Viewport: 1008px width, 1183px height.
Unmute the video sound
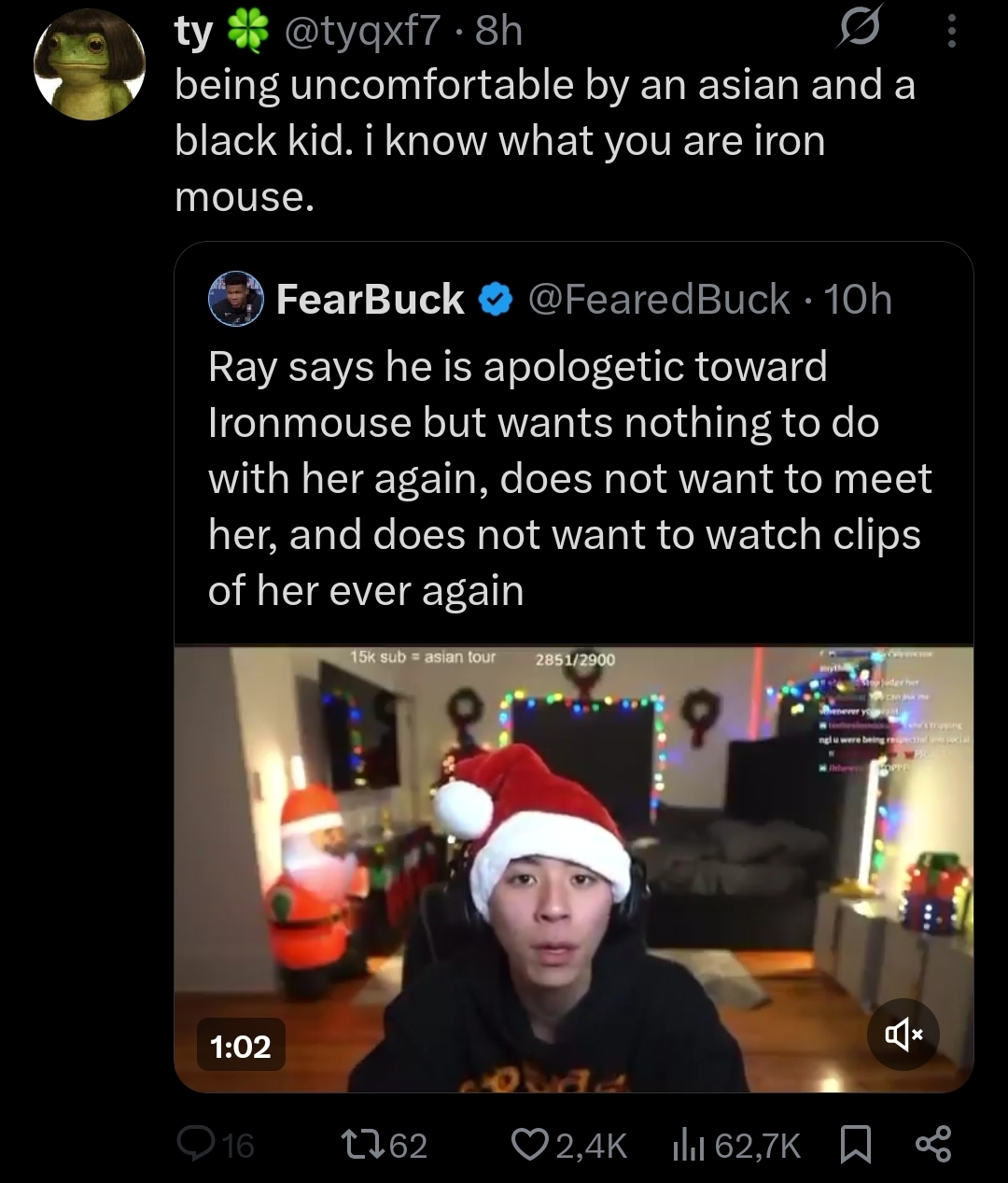point(904,1035)
